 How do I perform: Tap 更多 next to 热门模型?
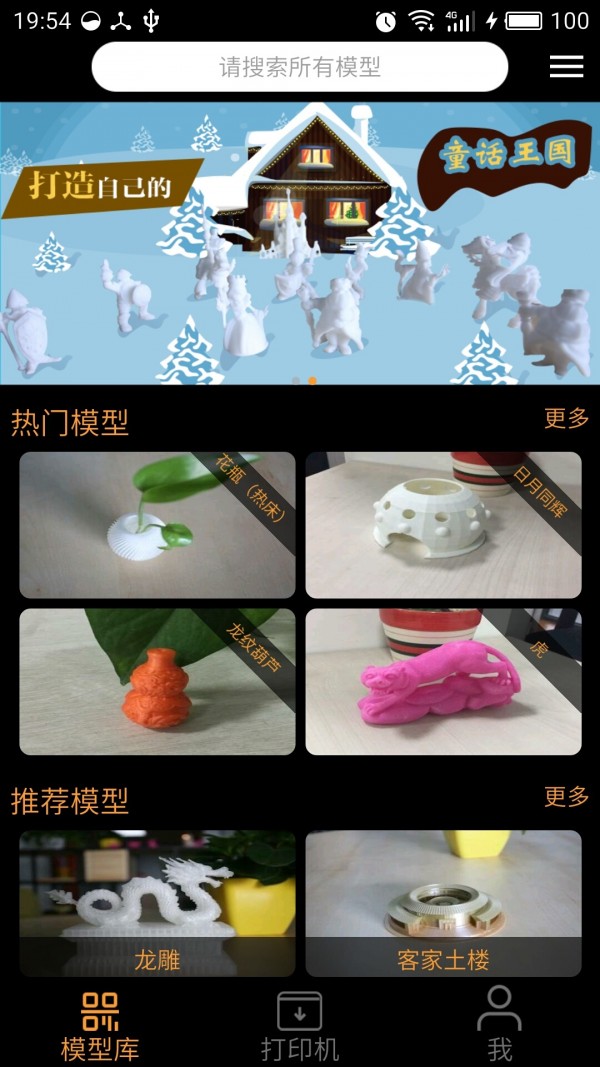coord(566,419)
